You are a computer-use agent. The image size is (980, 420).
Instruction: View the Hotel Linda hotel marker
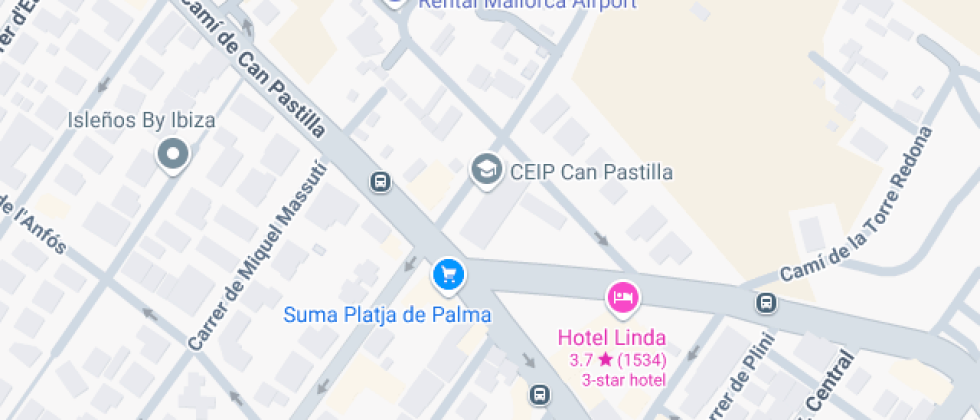point(624,297)
